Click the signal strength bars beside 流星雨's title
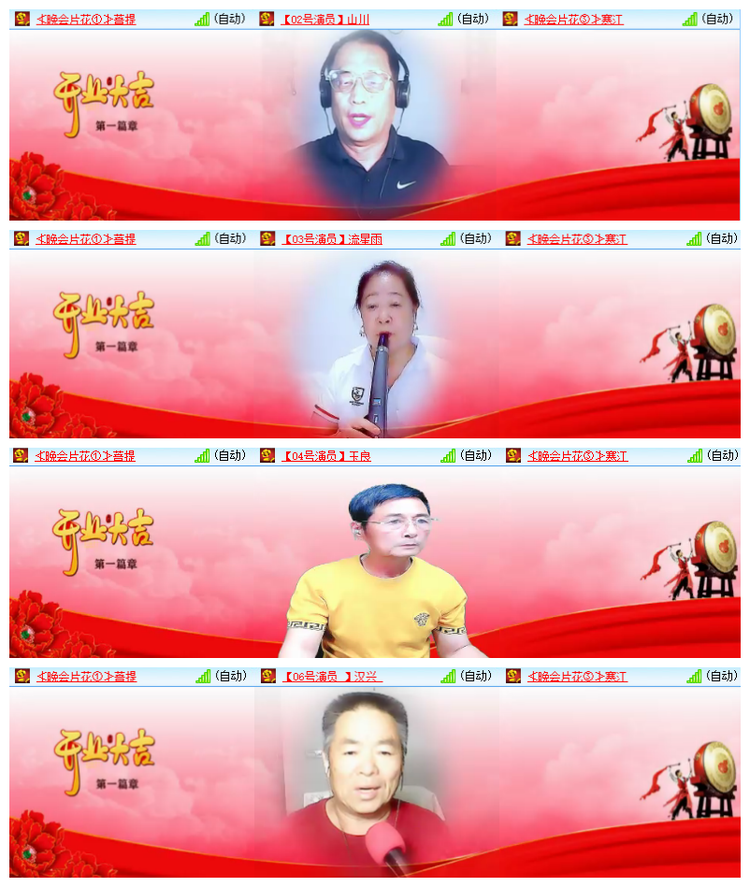The height and width of the screenshot is (887, 750). tap(448, 238)
